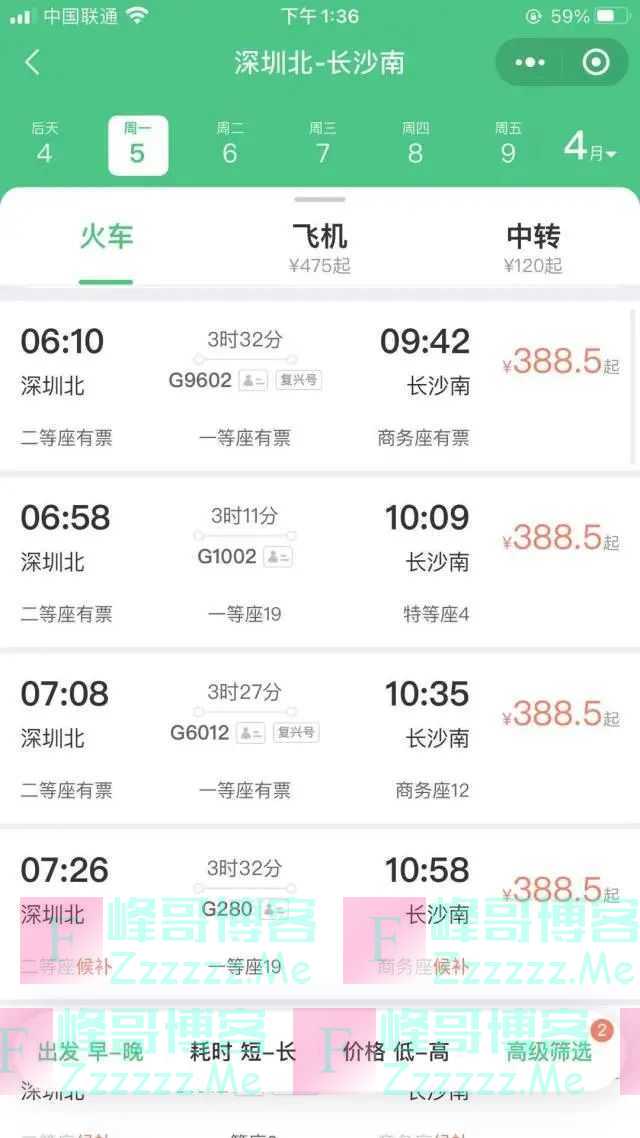Sort by 出发 早-晚
The image size is (640, 1138).
point(90,1052)
